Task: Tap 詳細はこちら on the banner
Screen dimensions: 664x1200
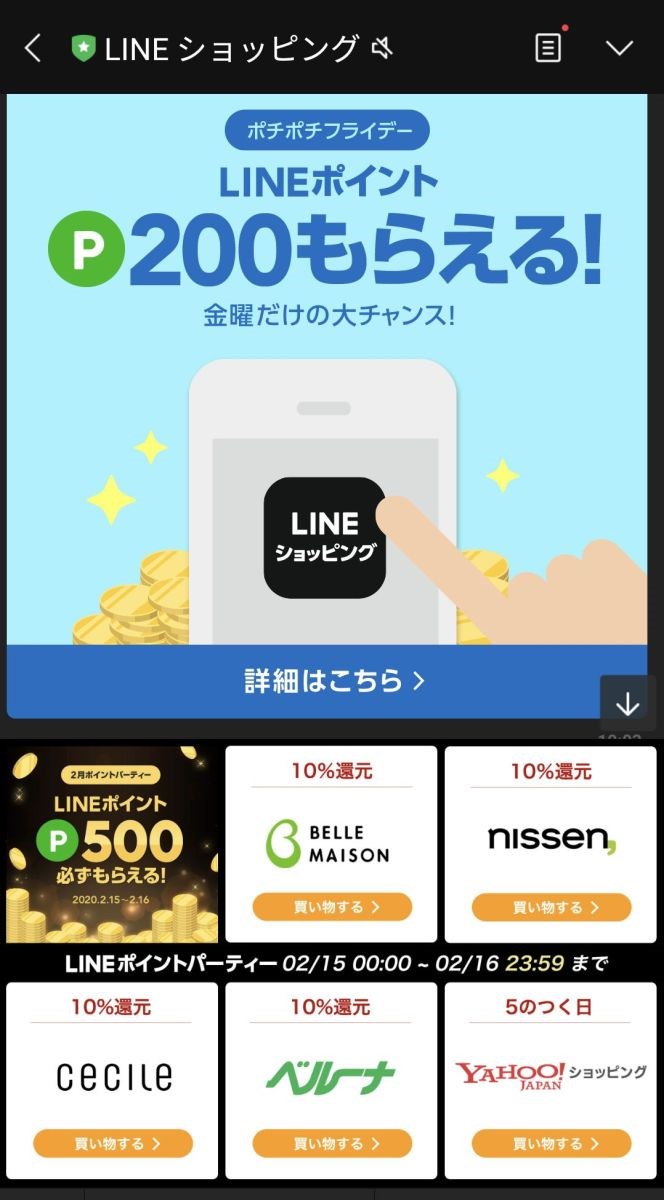Action: (332, 681)
